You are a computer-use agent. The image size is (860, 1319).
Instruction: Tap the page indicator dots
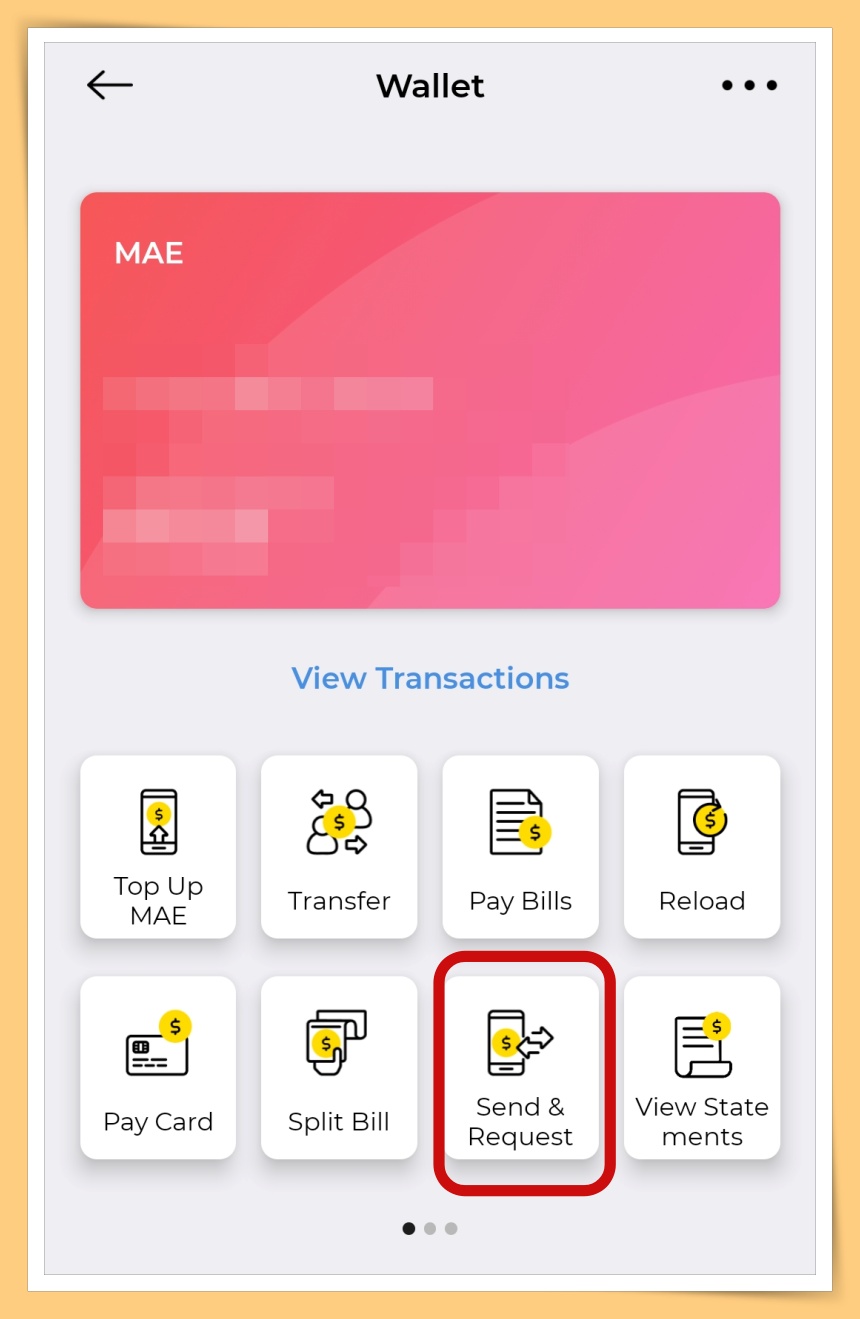[x=430, y=1228]
